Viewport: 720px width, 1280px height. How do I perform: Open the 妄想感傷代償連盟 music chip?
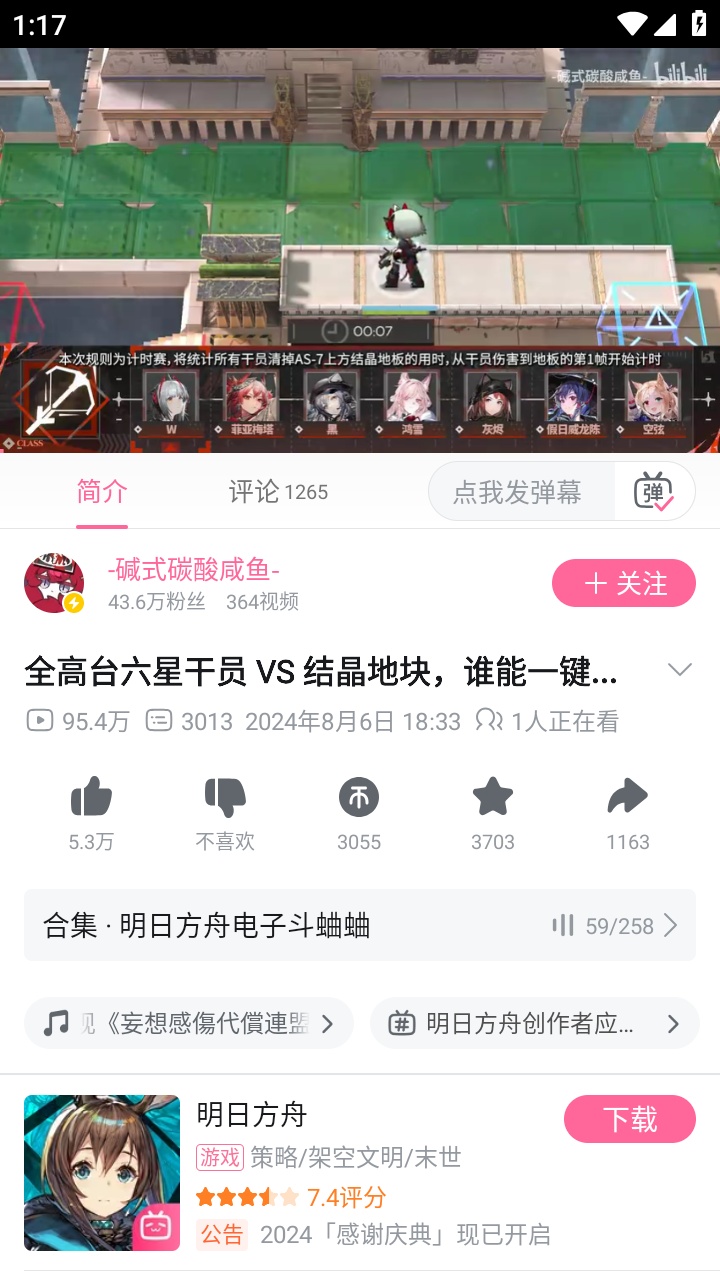pos(189,1023)
